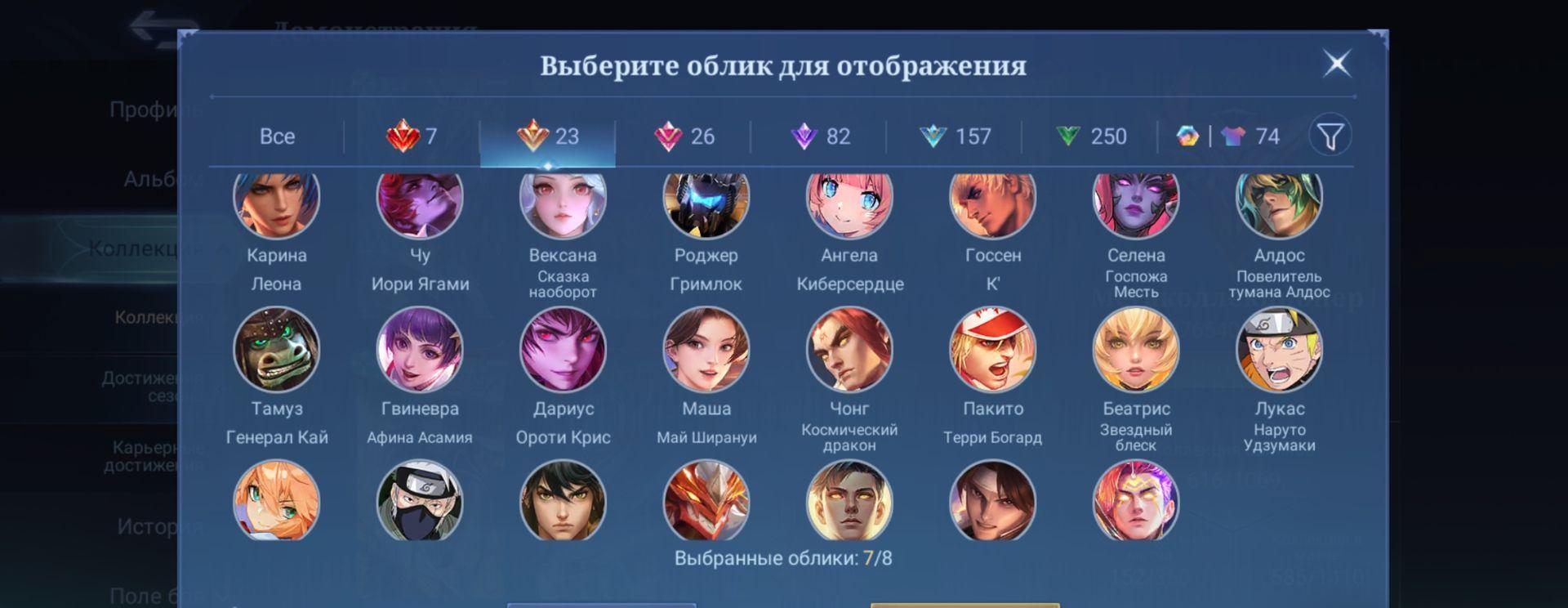Viewport: 1568px width, 608px height.
Task: Select Ангела's Киберсердце skin
Action: tap(849, 200)
